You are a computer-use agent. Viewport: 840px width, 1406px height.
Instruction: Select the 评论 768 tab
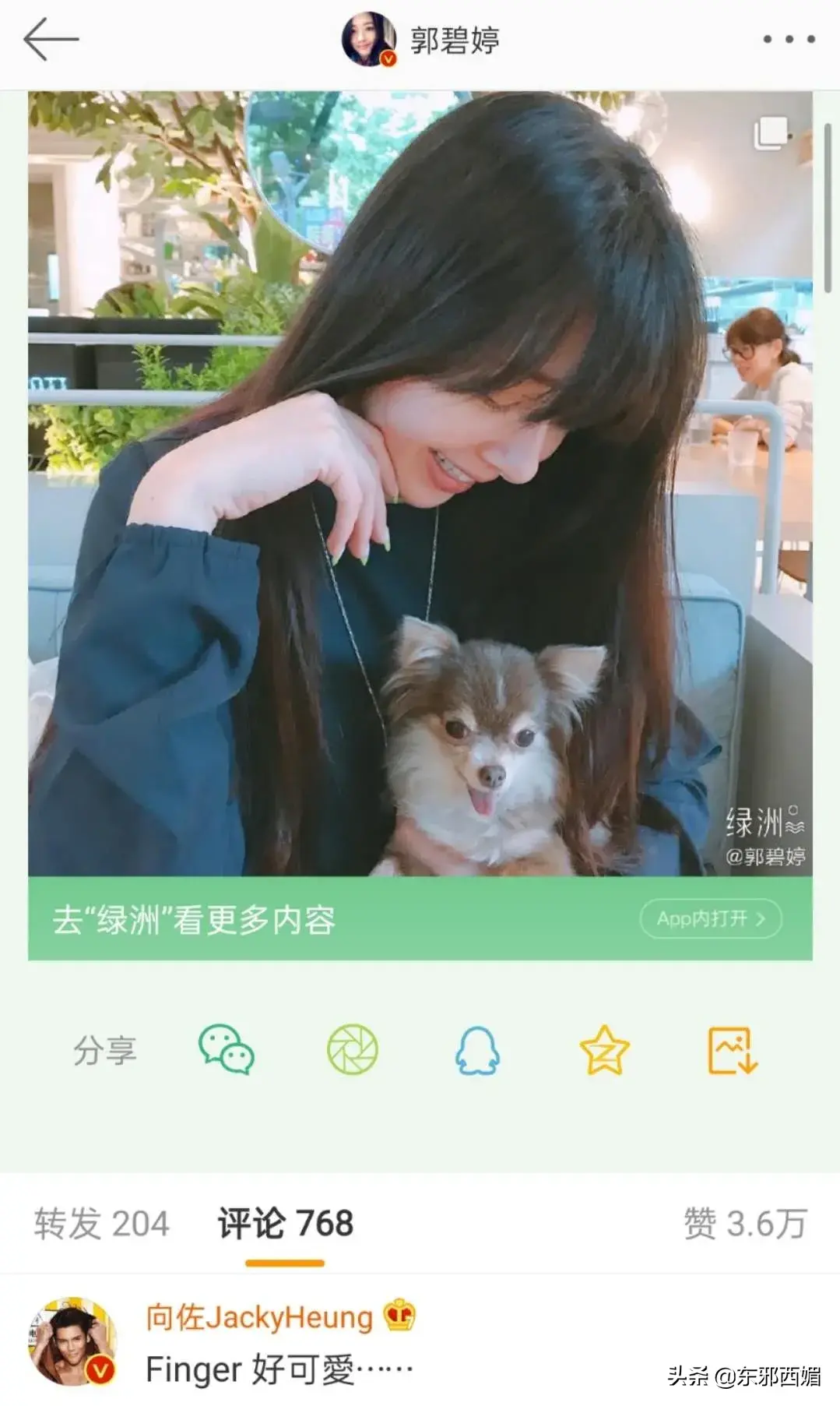click(x=285, y=1223)
